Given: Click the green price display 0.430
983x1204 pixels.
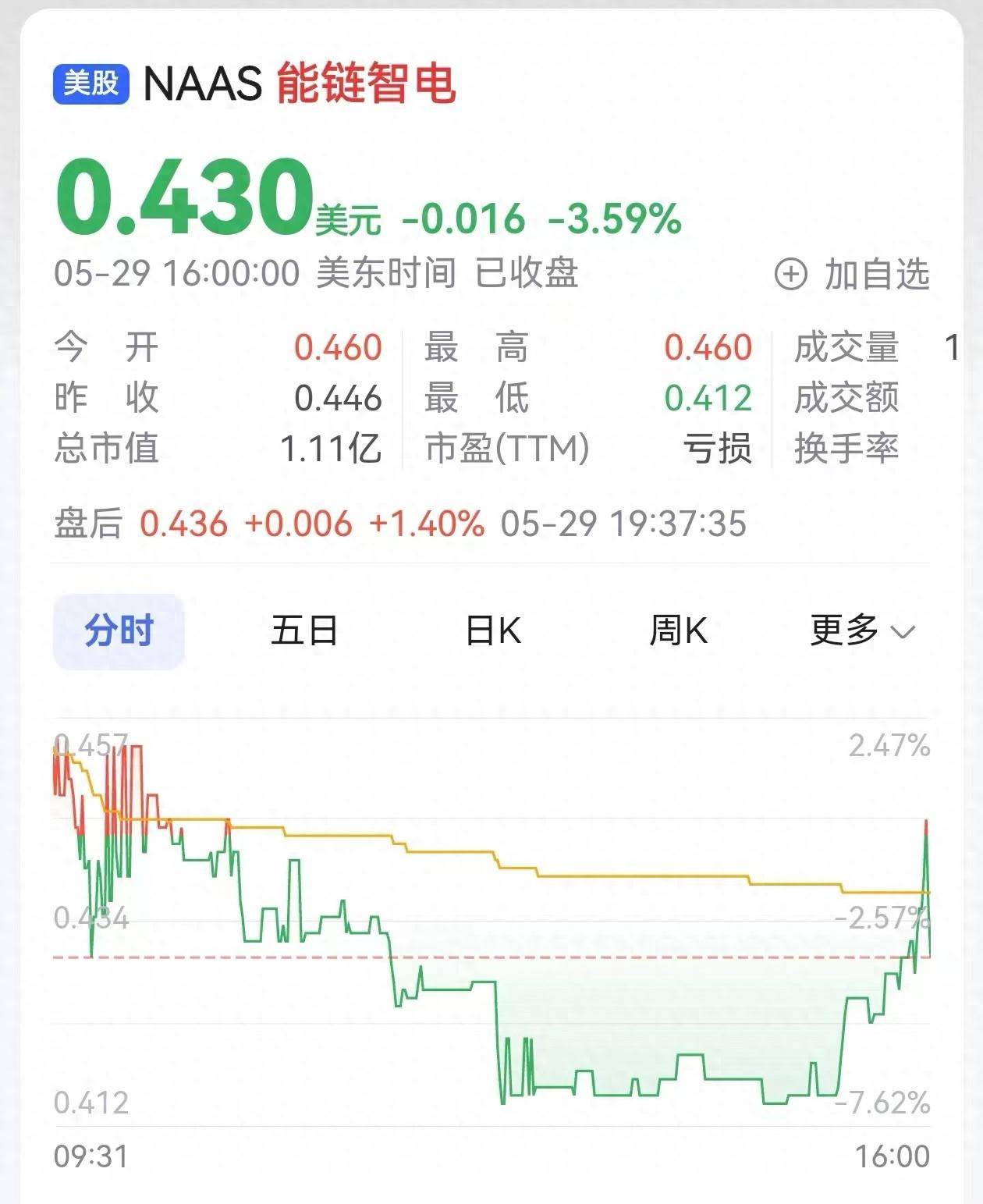Looking at the screenshot, I should pyautogui.click(x=179, y=193).
